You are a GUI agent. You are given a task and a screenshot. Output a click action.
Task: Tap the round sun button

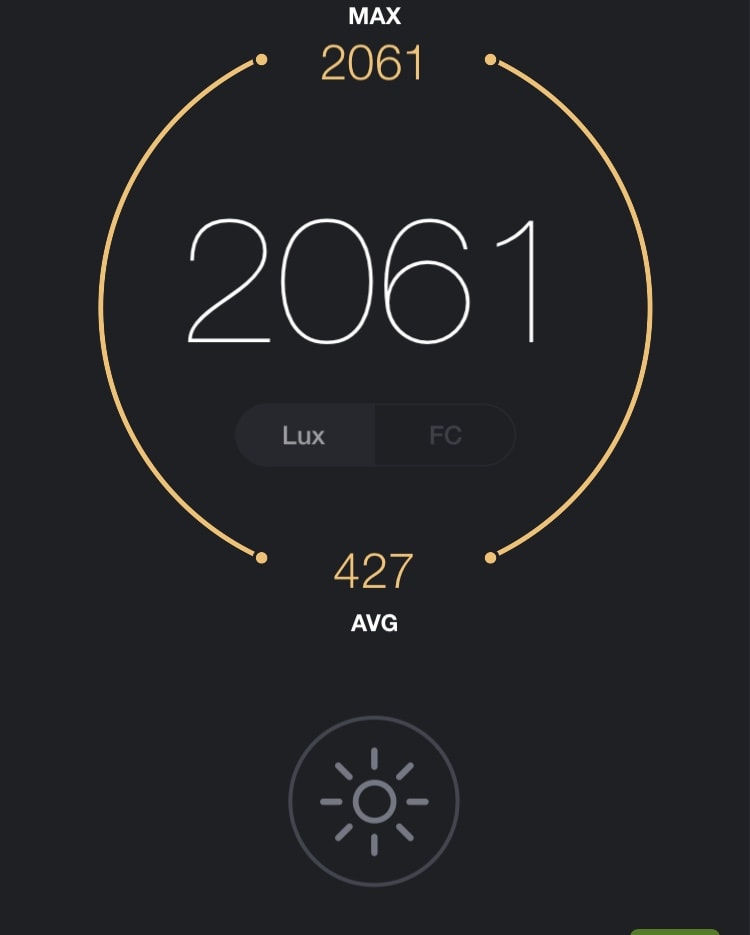[374, 801]
